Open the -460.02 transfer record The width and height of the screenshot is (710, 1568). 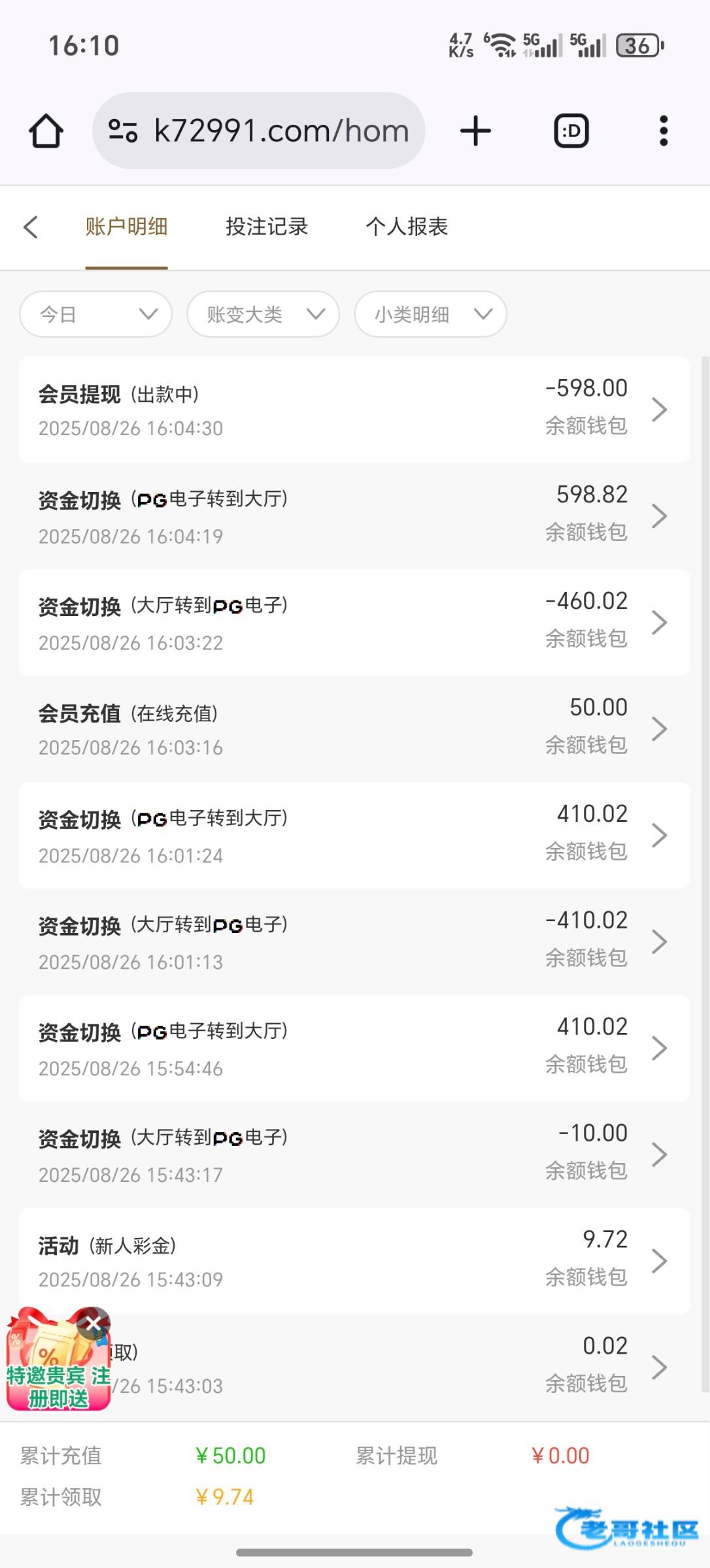(354, 623)
